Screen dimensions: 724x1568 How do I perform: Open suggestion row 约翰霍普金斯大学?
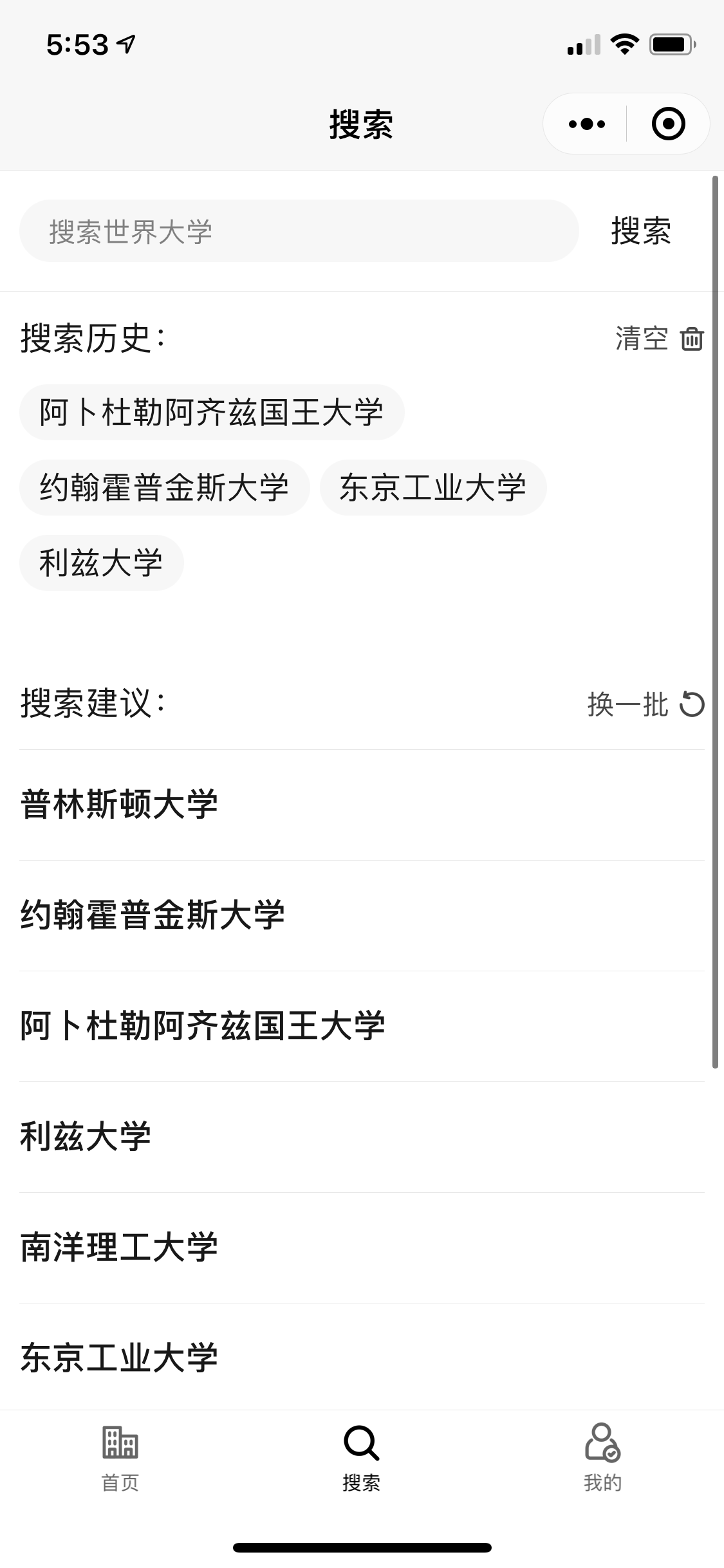(362, 916)
